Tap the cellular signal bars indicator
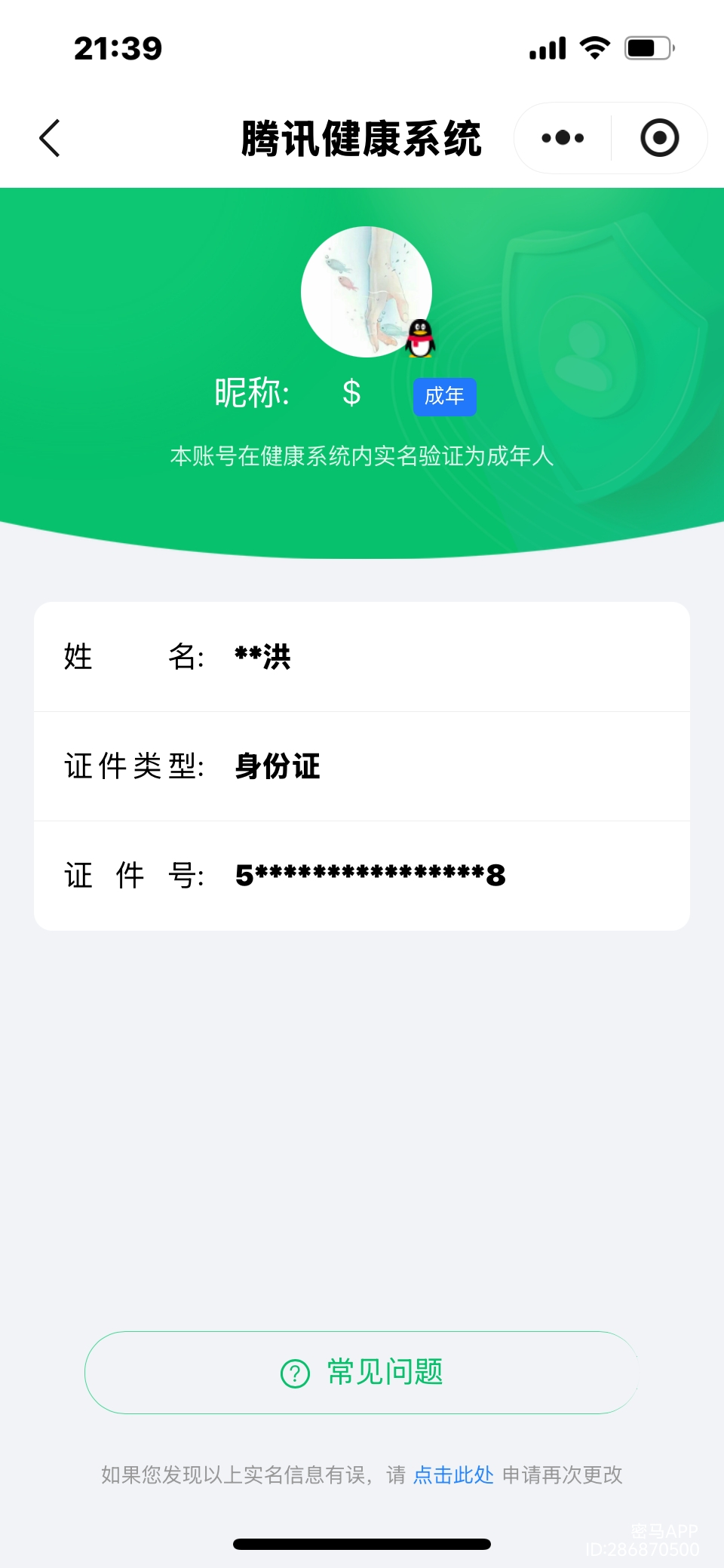The image size is (724, 1568). [546, 47]
